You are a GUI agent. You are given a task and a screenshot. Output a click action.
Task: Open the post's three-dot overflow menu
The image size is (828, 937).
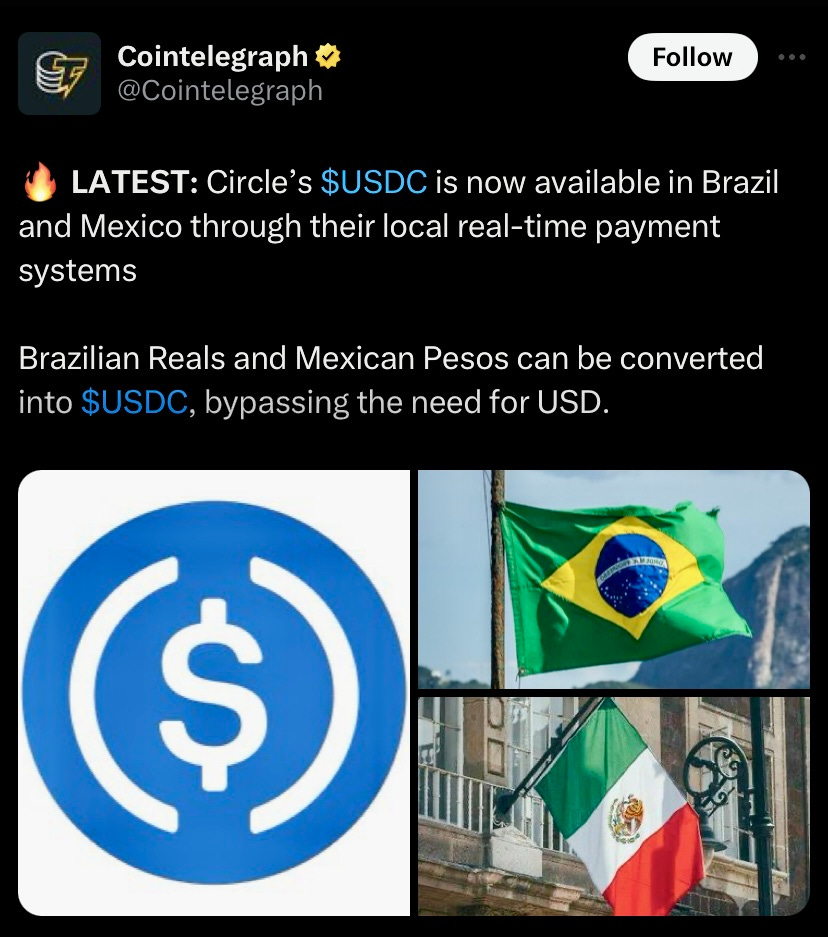(791, 57)
